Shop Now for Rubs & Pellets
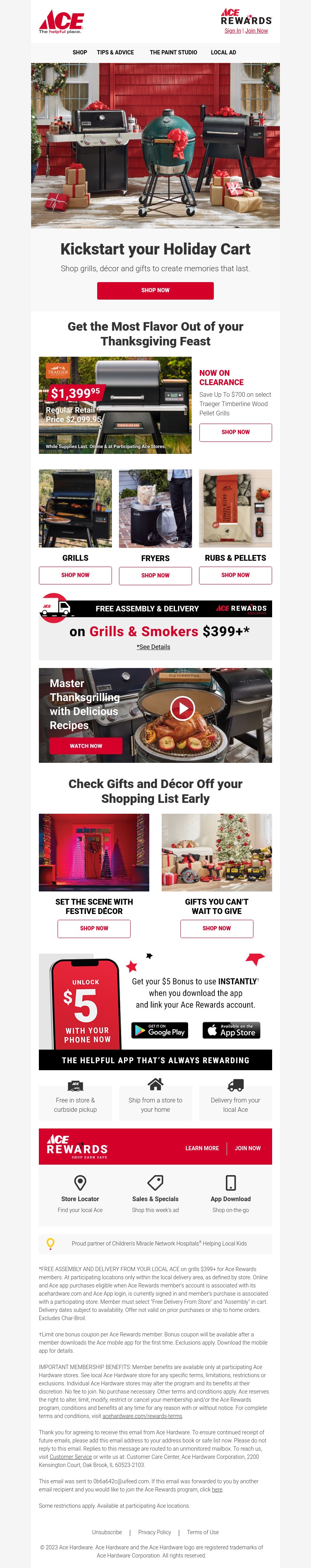The height and width of the screenshot is (1568, 311). (x=235, y=575)
